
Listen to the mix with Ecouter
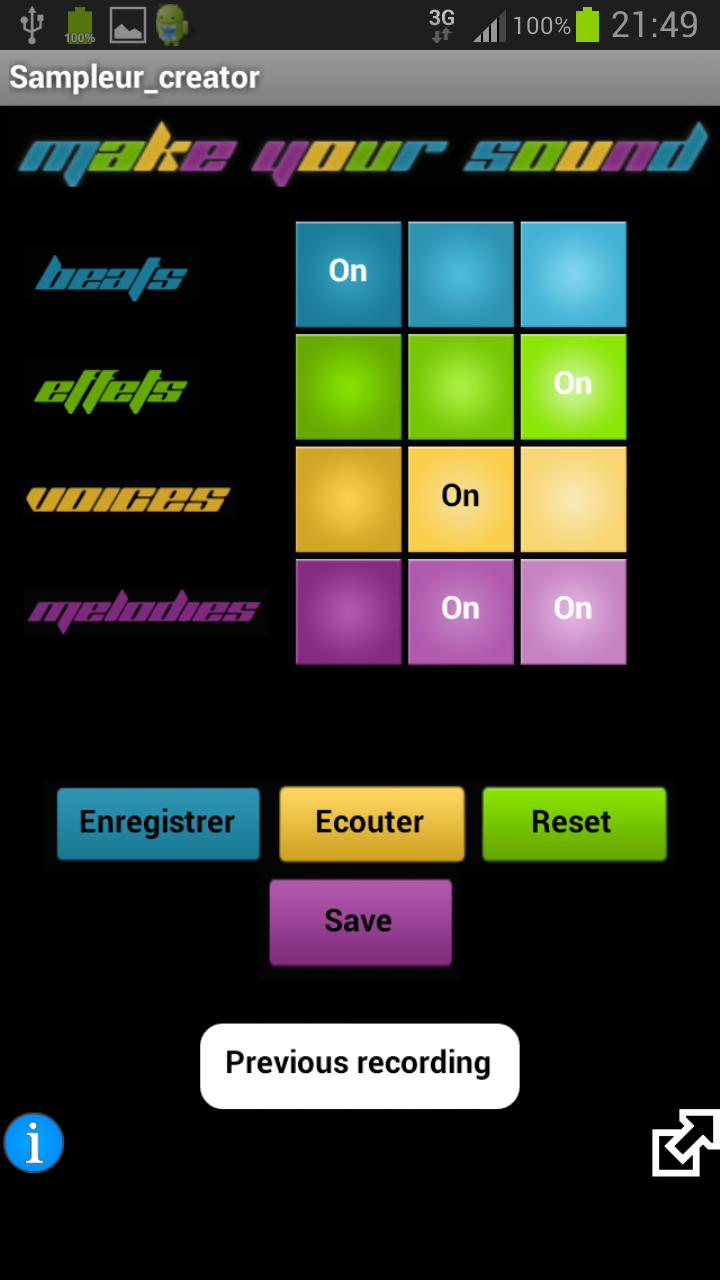click(x=371, y=823)
